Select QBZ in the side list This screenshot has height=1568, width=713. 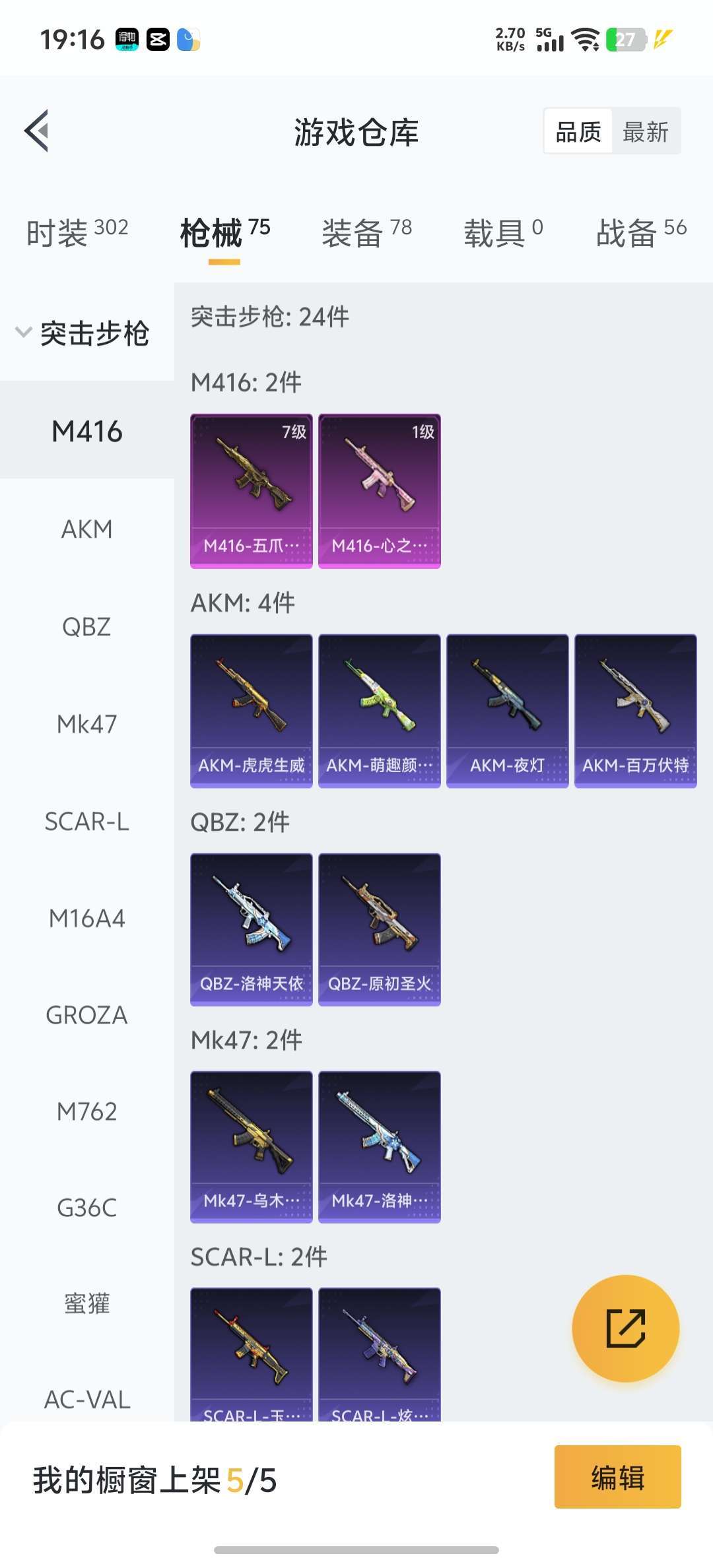pyautogui.click(x=87, y=627)
